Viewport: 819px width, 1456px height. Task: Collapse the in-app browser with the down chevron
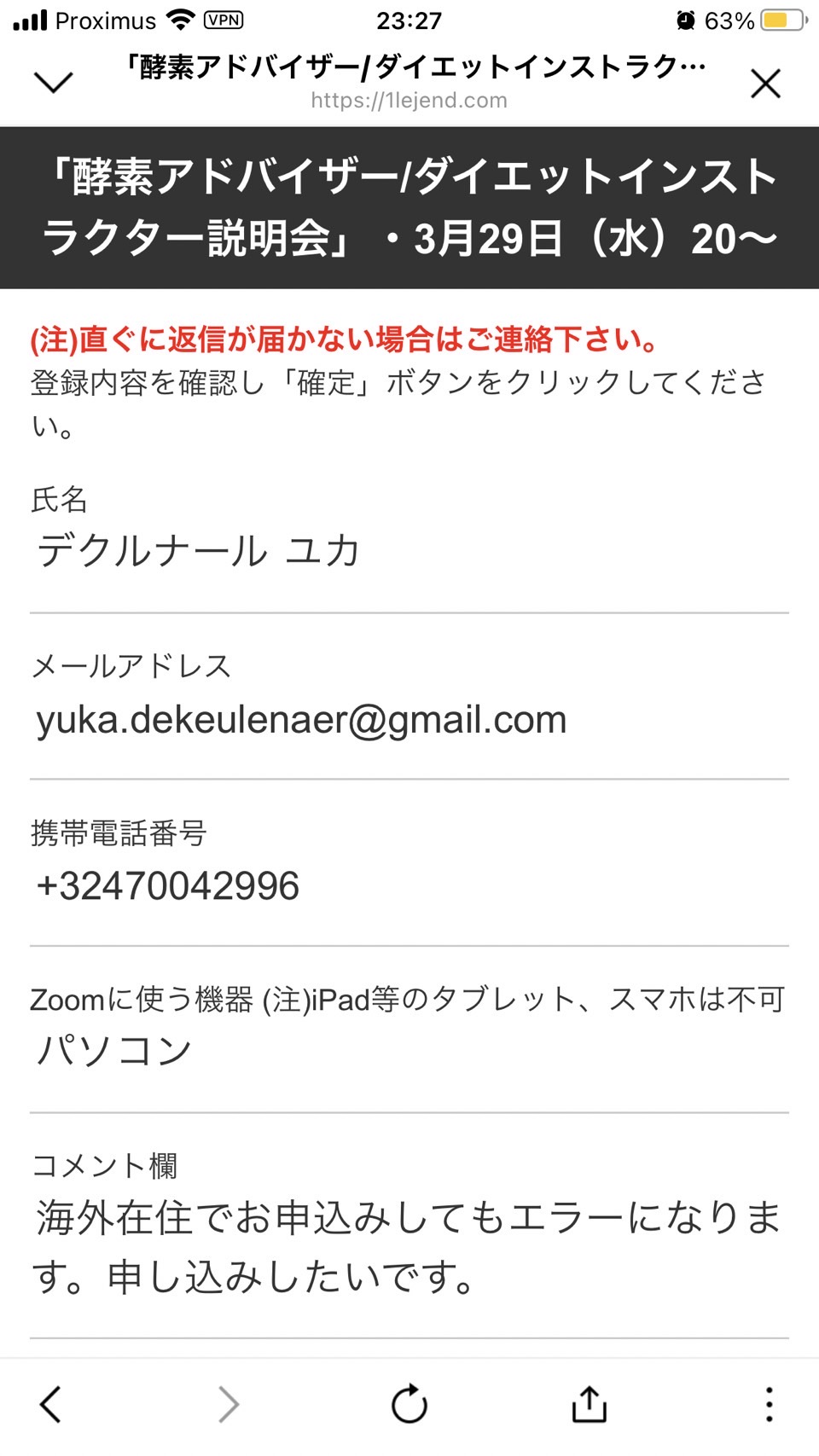tap(53, 83)
